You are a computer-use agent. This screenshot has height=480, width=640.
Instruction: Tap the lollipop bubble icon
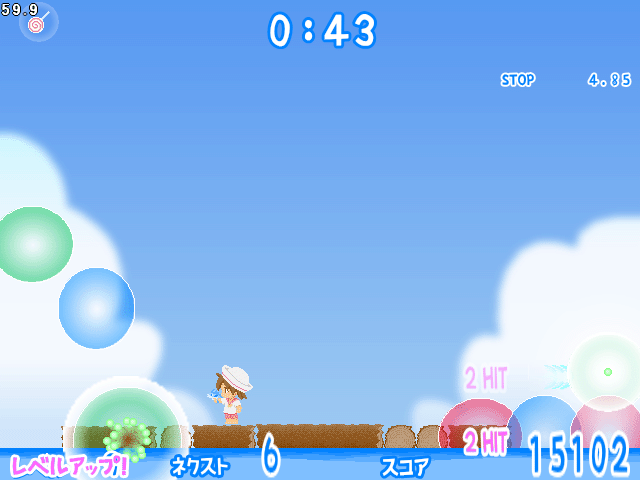pyautogui.click(x=37, y=23)
